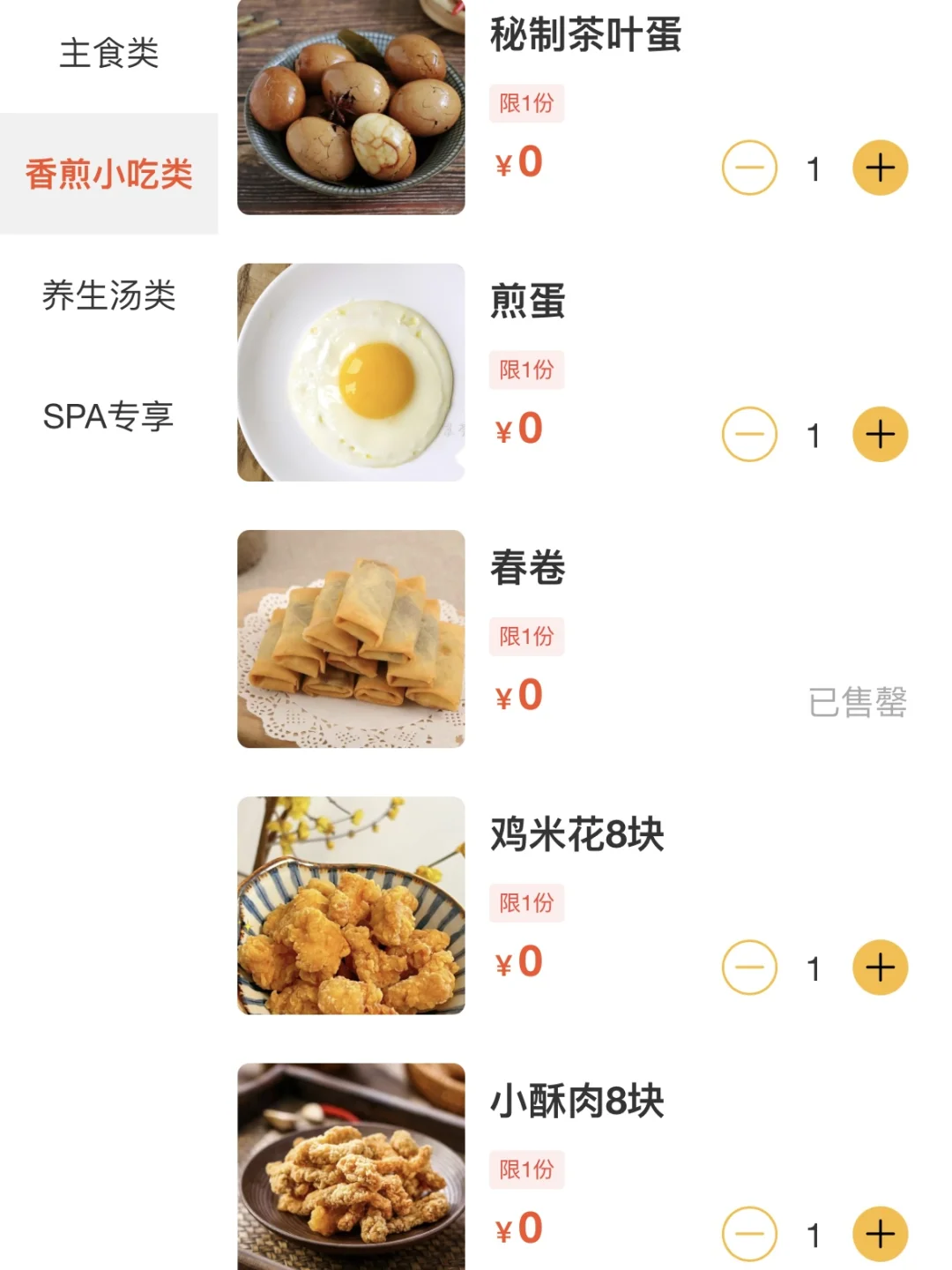Image resolution: width=952 pixels, height=1270 pixels.
Task: Open the 养生汤类 category
Action: pos(108,295)
